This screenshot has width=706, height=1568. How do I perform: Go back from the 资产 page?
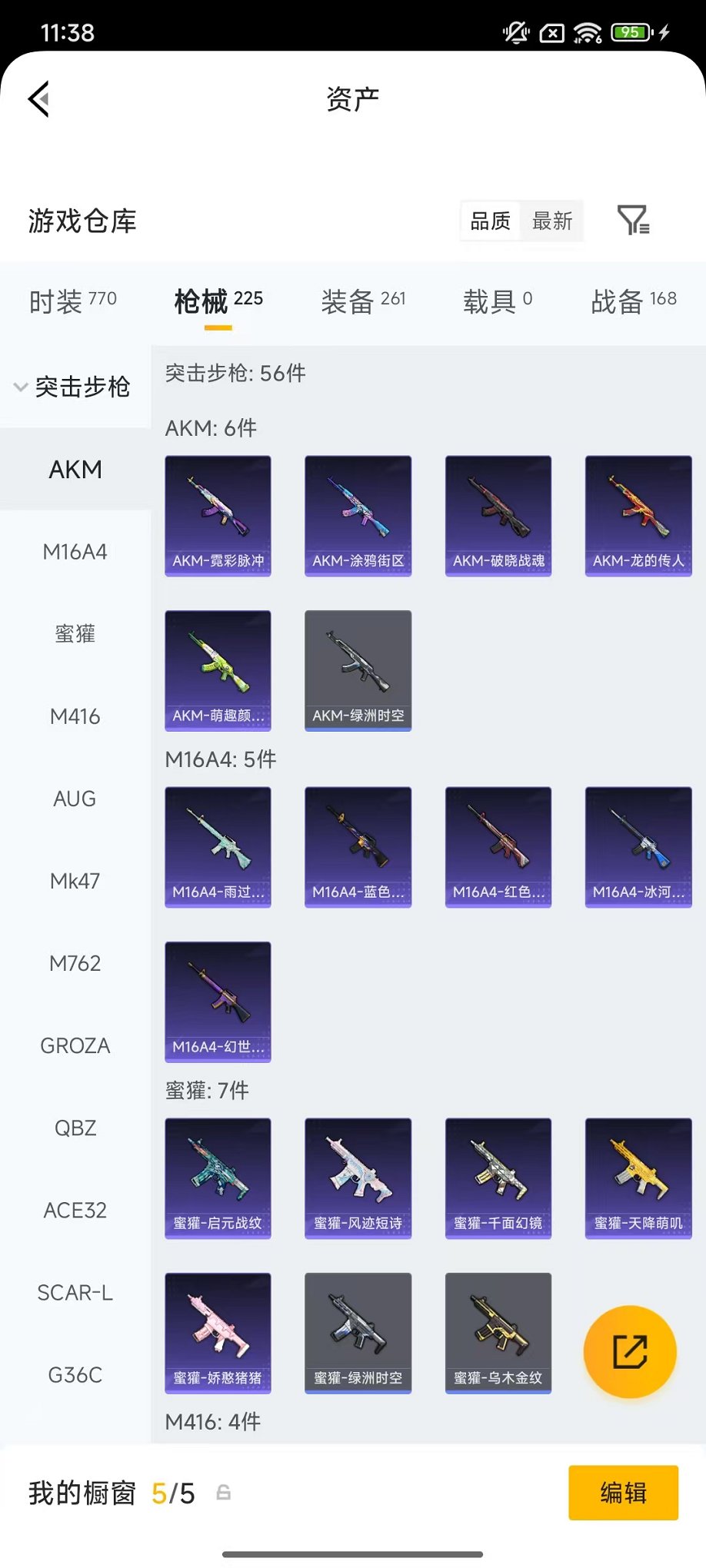[x=39, y=99]
